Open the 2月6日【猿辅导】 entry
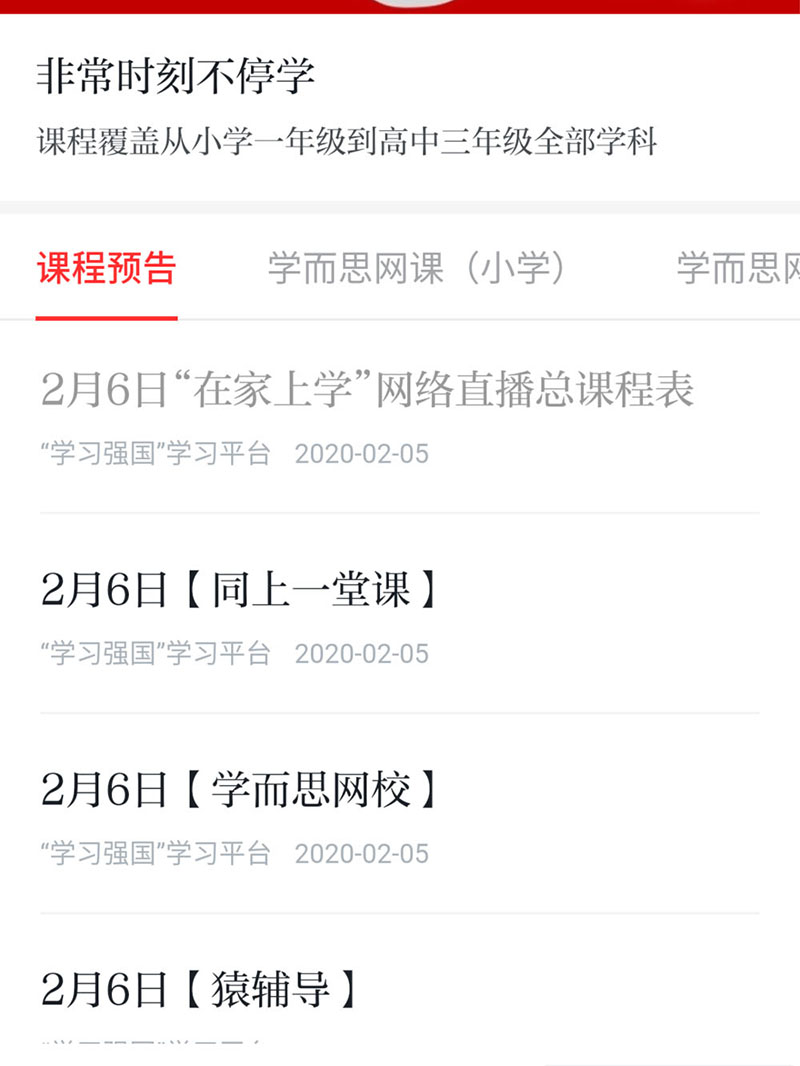The width and height of the screenshot is (800, 1066). tap(199, 991)
